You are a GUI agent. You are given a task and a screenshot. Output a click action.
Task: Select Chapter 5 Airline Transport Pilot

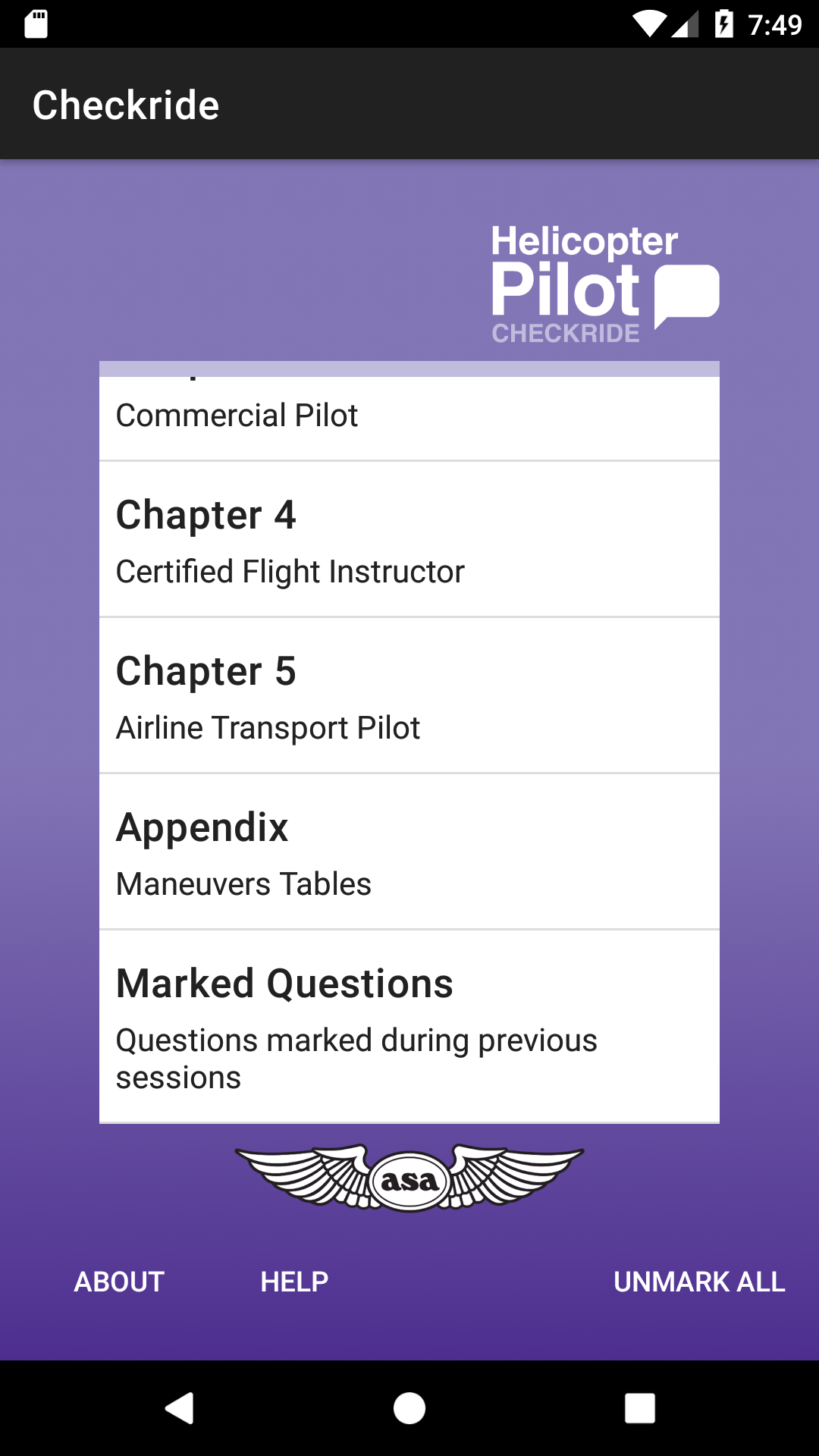409,696
